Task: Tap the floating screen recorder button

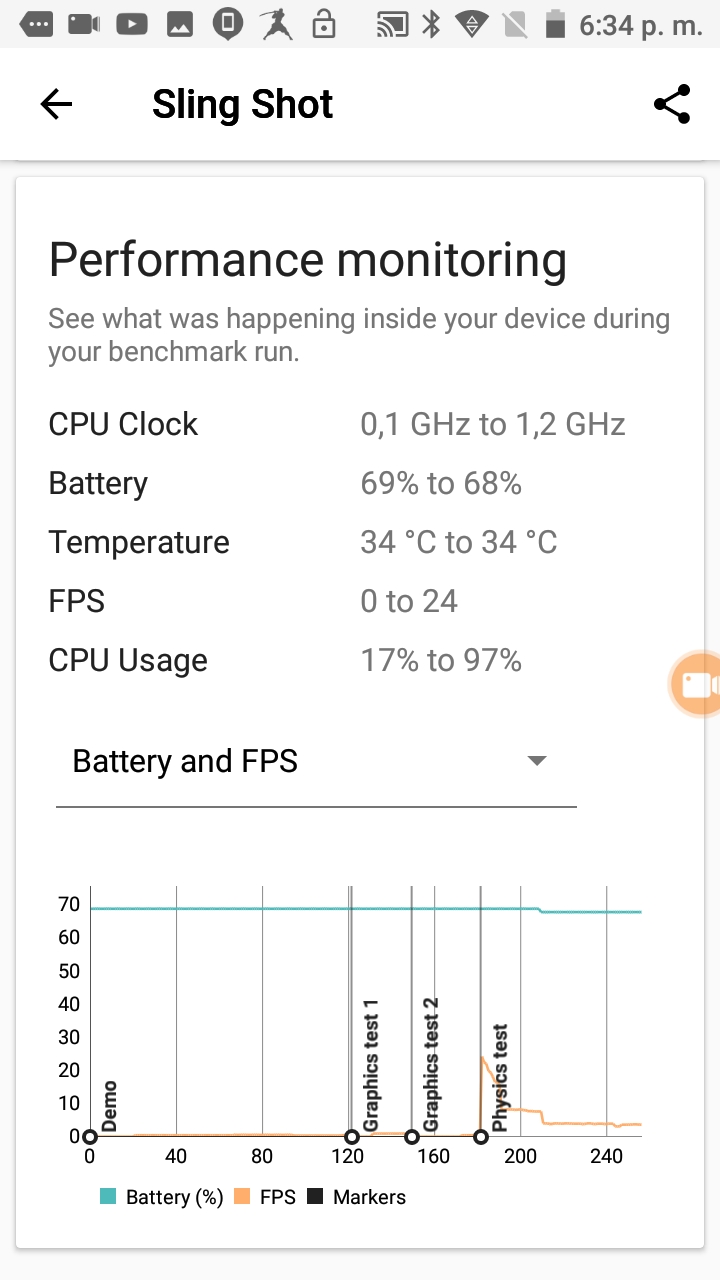Action: (697, 685)
